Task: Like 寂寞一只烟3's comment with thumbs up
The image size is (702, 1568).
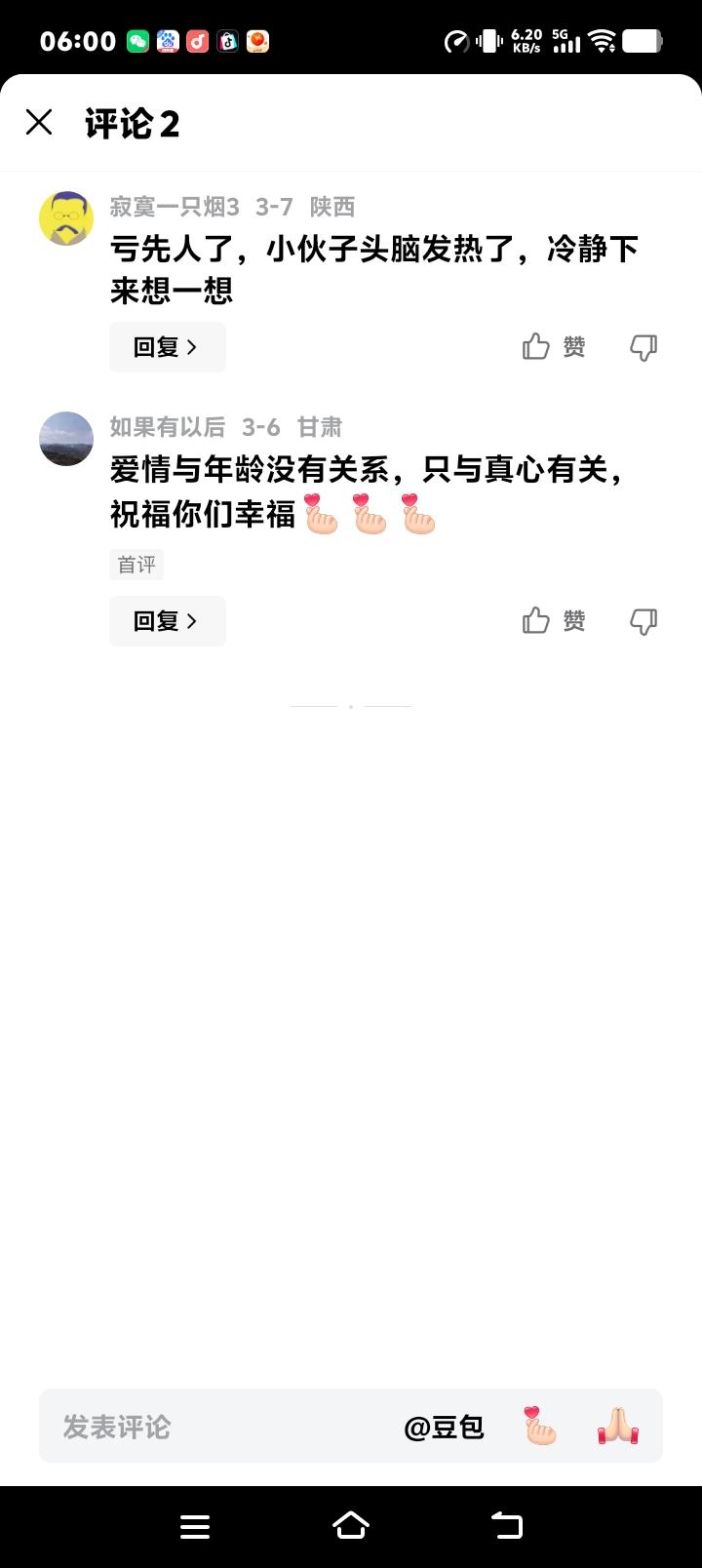Action: point(537,346)
